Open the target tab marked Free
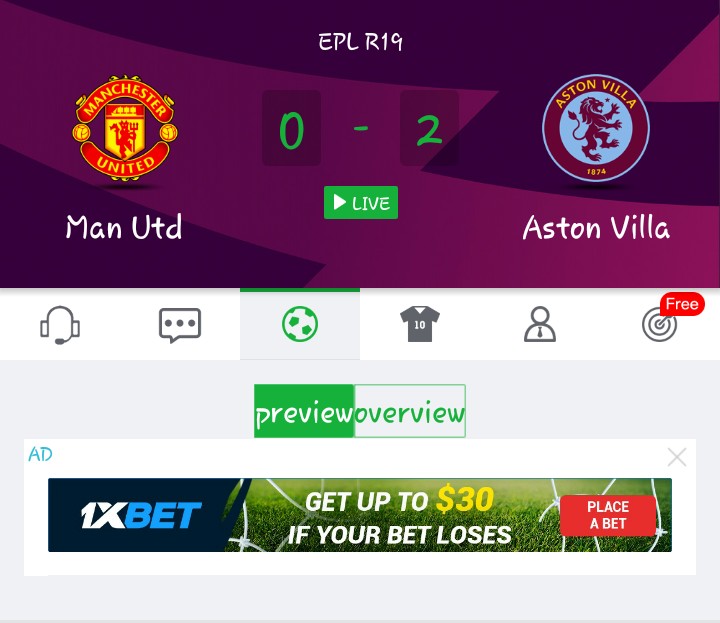720x623 pixels. (x=660, y=325)
